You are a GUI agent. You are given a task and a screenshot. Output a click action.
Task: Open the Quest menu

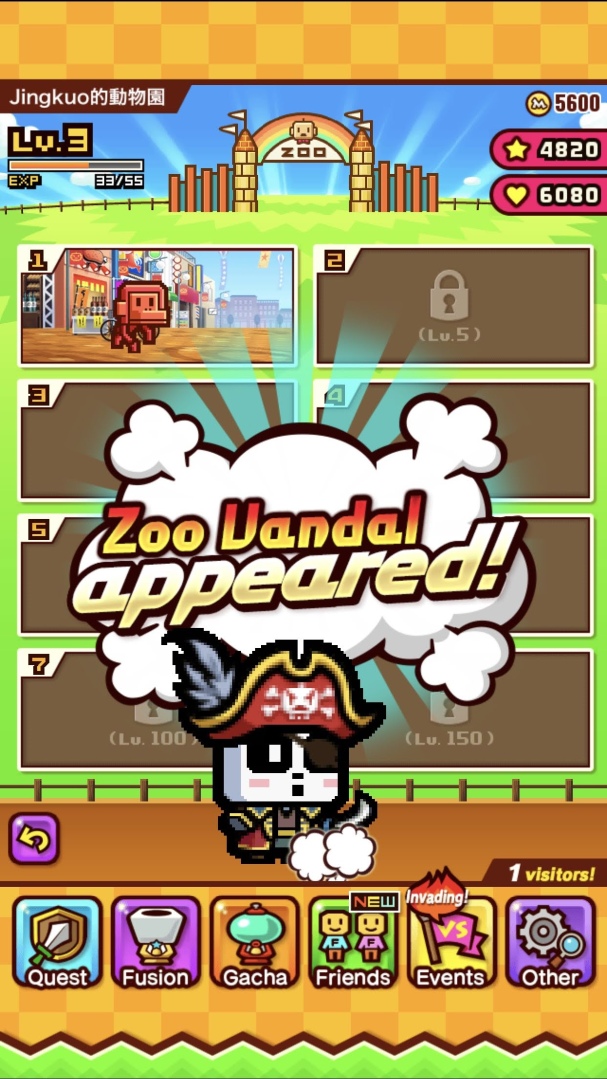click(x=57, y=942)
